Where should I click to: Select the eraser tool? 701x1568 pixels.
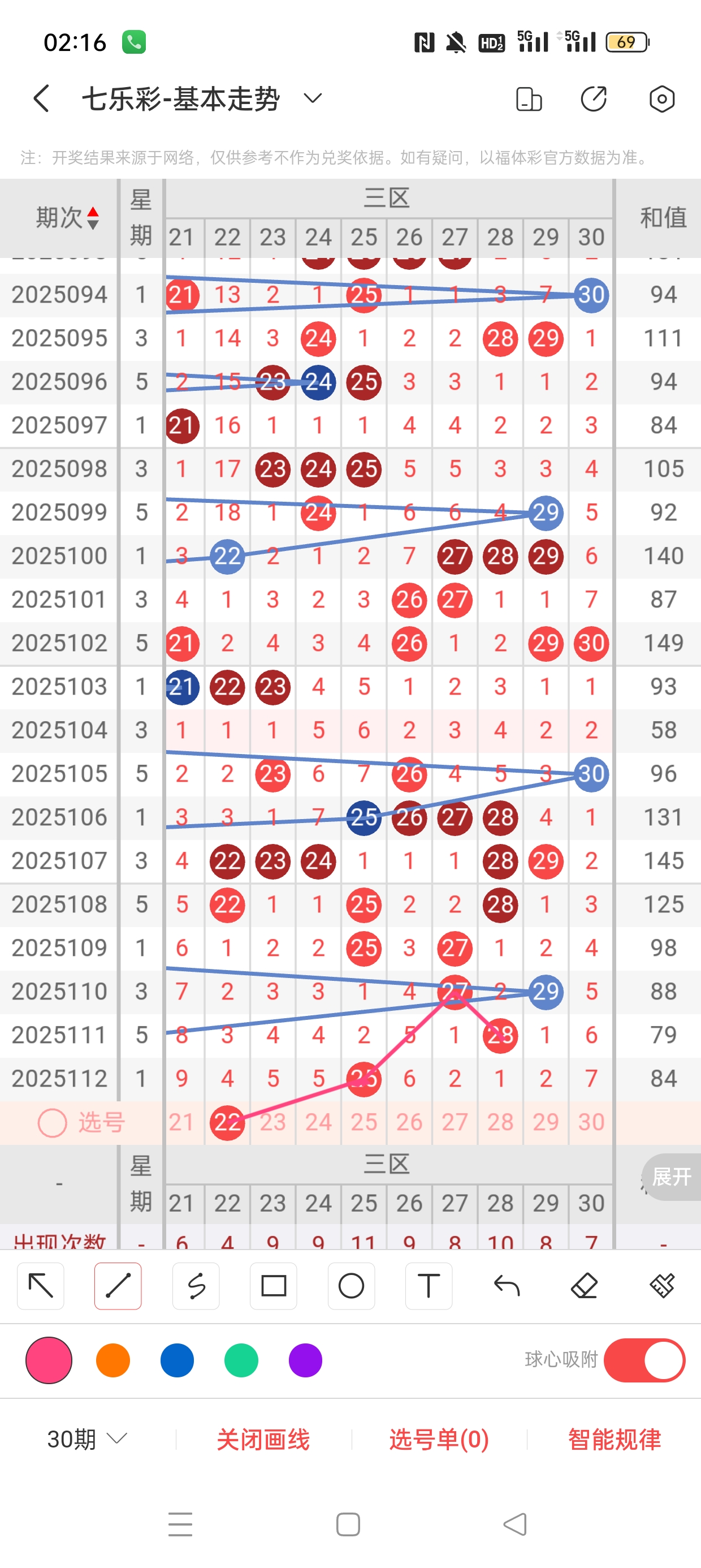pyautogui.click(x=584, y=1286)
